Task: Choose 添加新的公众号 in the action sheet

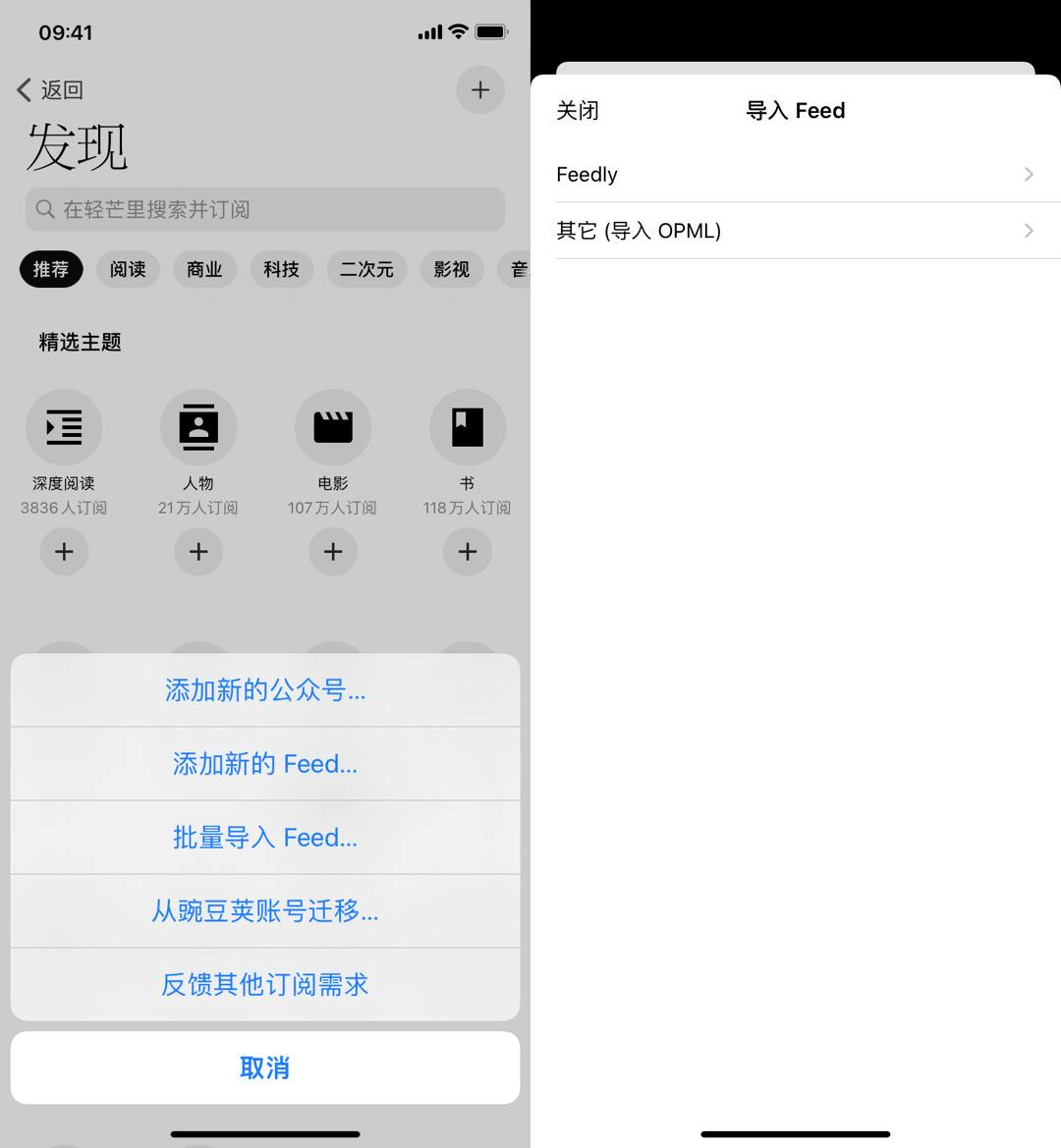Action: (x=265, y=690)
